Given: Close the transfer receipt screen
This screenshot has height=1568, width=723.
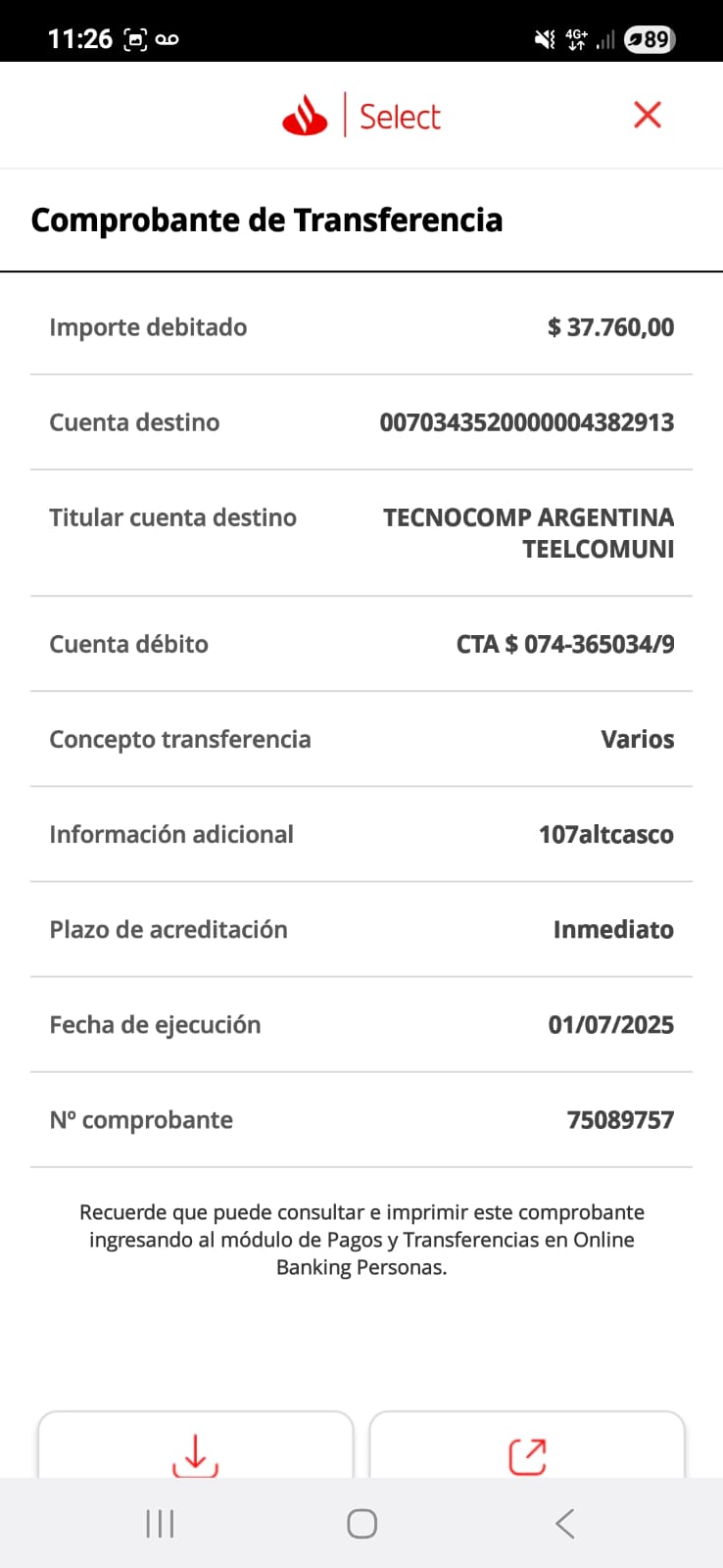Looking at the screenshot, I should point(648,116).
